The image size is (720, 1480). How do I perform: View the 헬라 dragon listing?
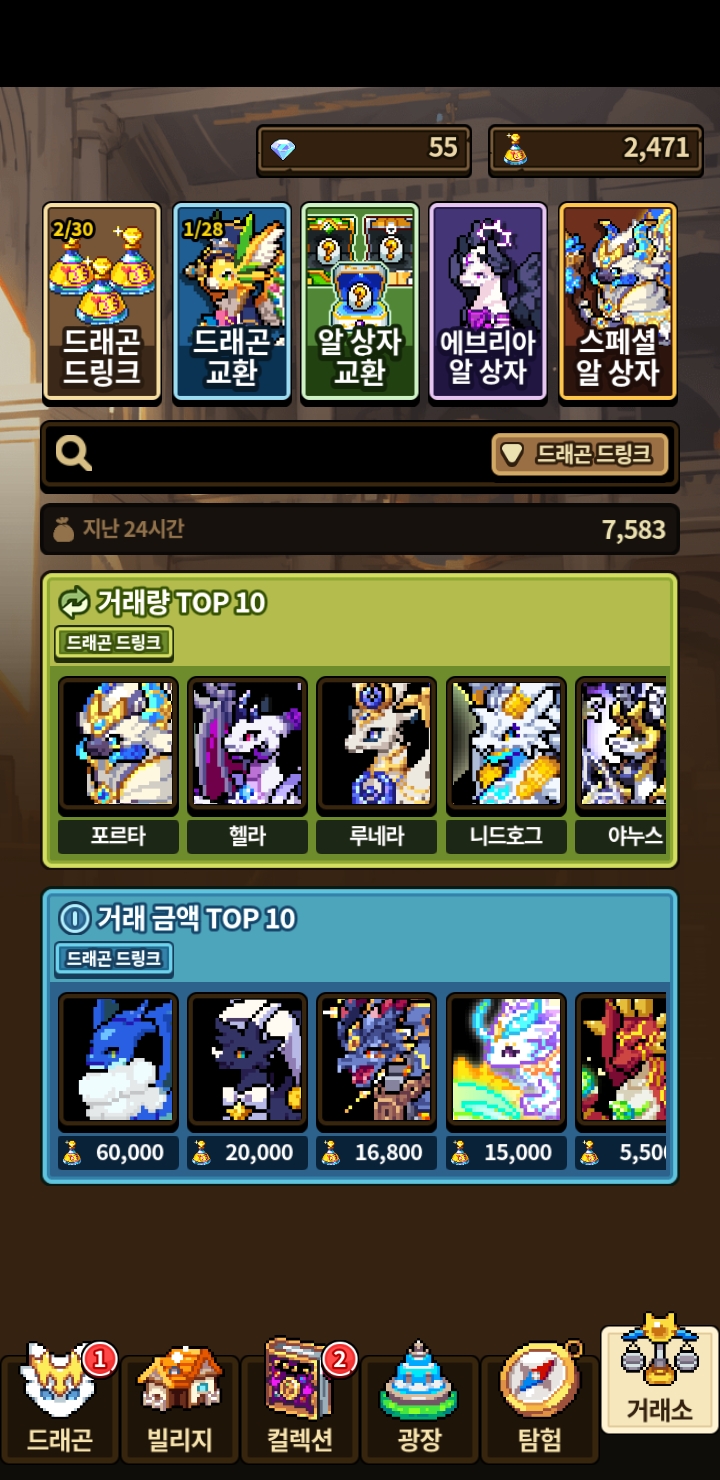click(247, 765)
